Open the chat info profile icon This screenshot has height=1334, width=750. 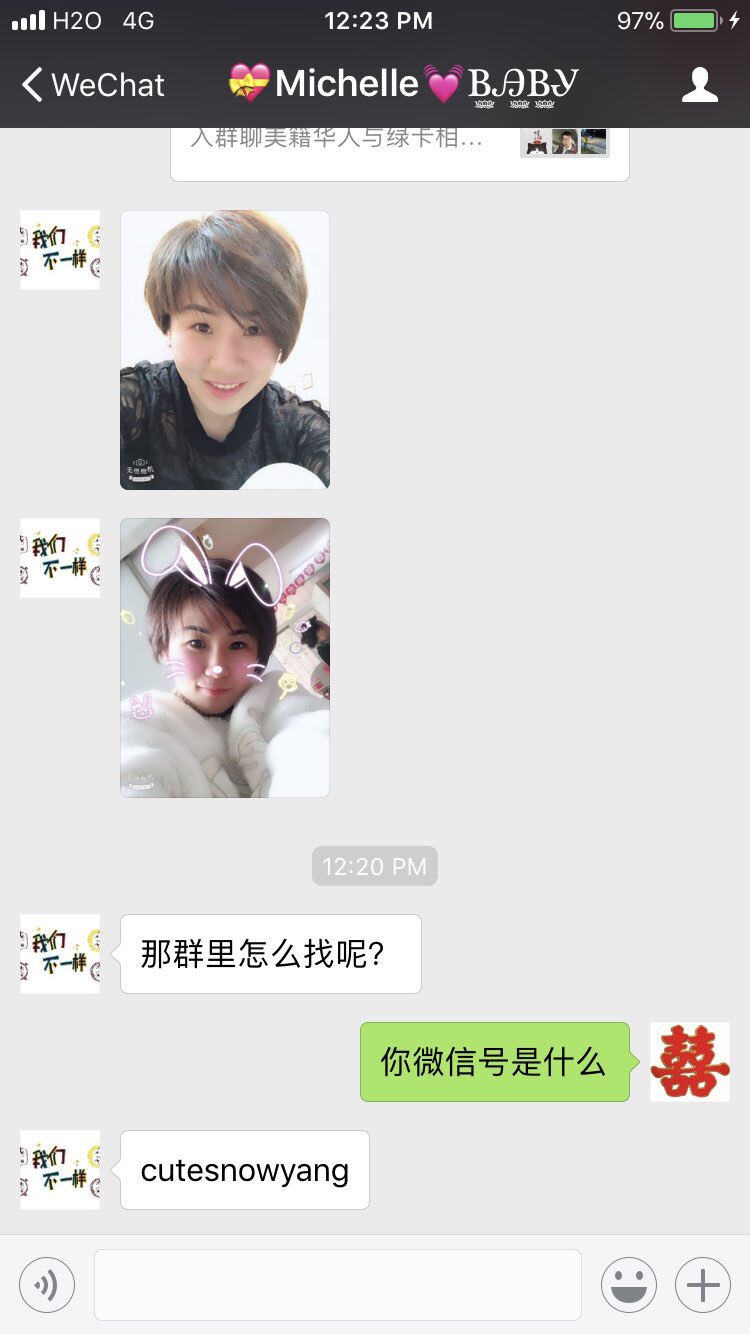click(699, 85)
